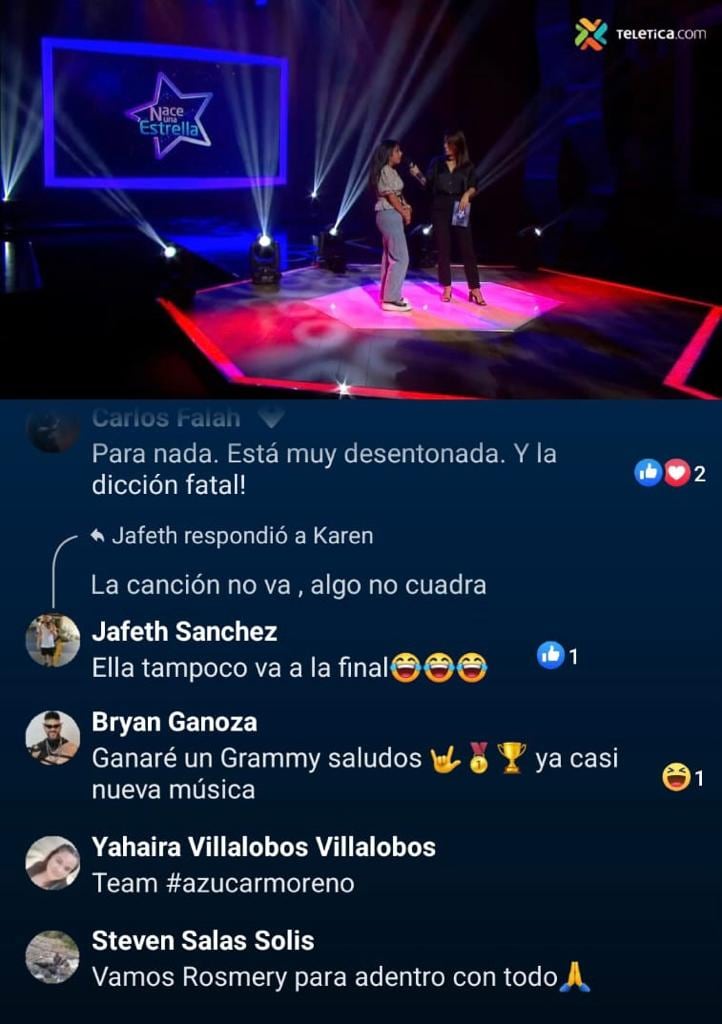This screenshot has height=1024, width=722.
Task: Open the reply 'Jafeth respondió a Karen'
Action: pos(232,536)
